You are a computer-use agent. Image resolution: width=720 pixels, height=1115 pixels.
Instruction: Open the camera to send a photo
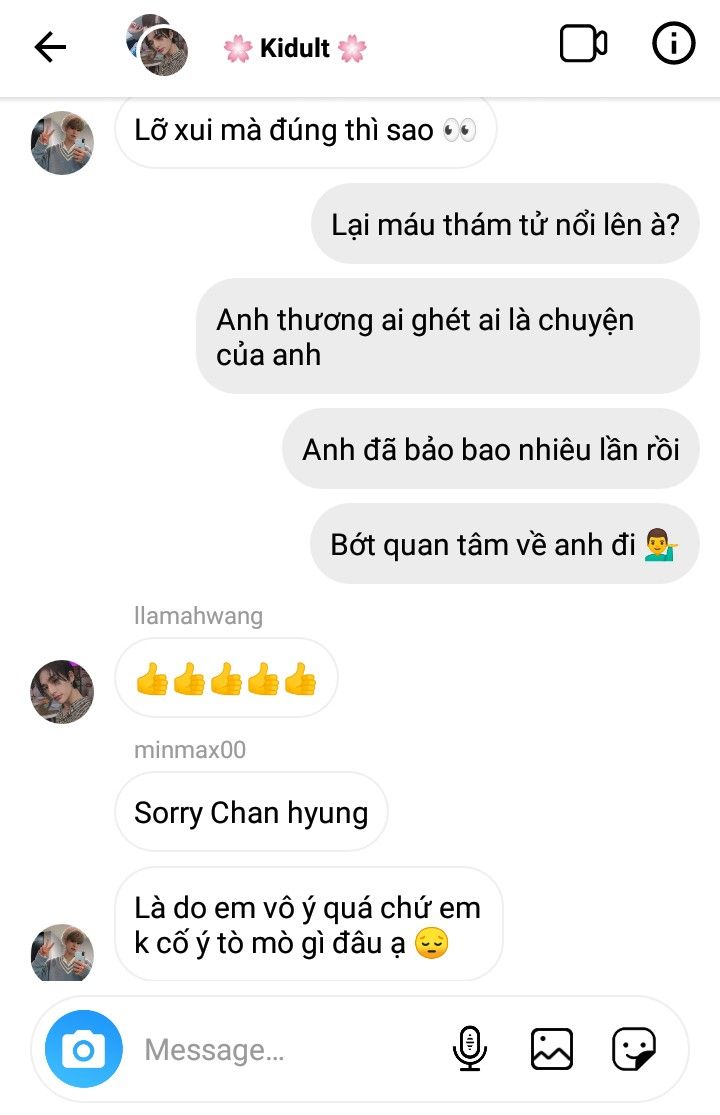84,1049
